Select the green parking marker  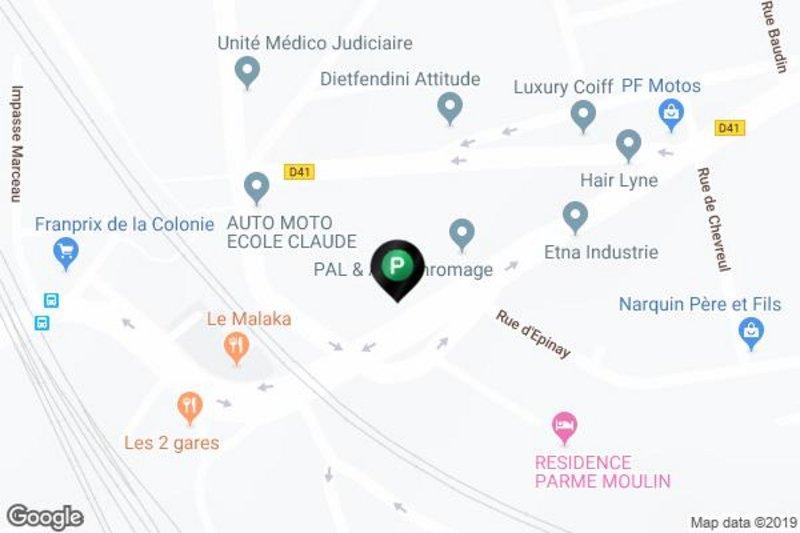(x=398, y=266)
